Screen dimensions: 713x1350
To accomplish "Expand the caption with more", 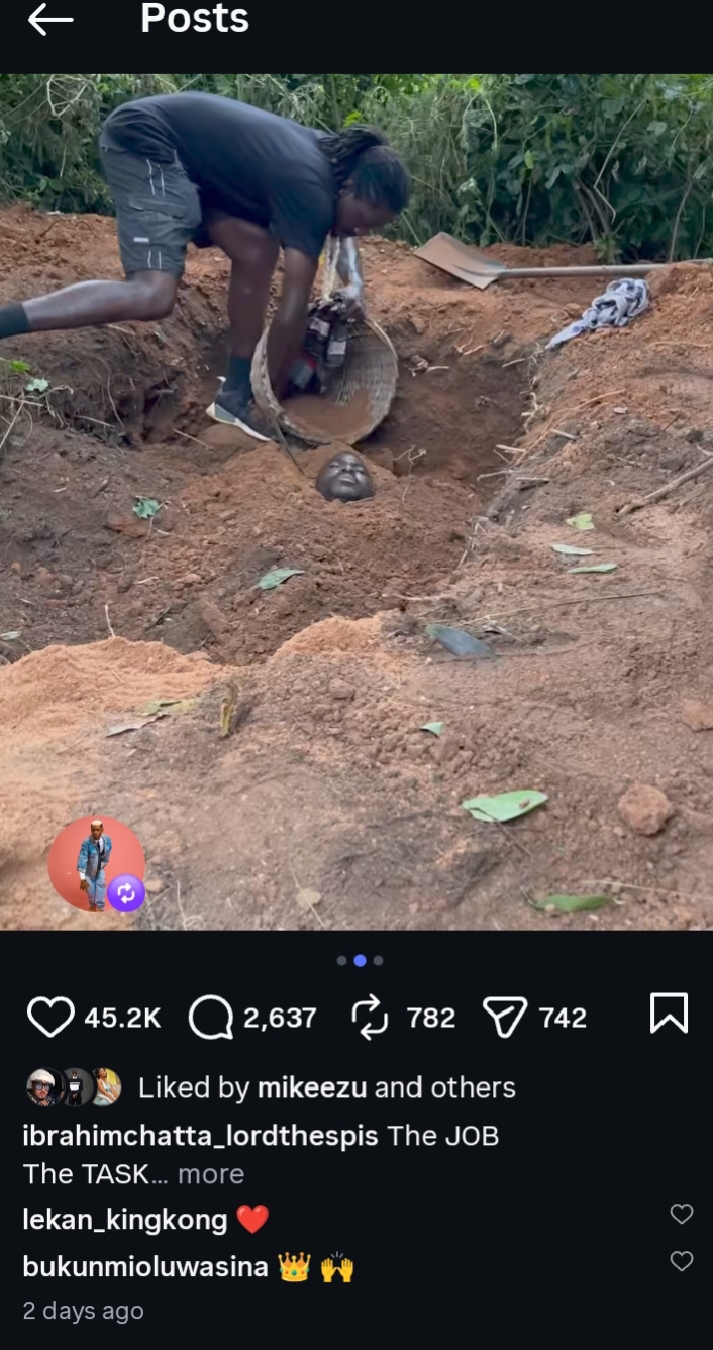I will (211, 1173).
